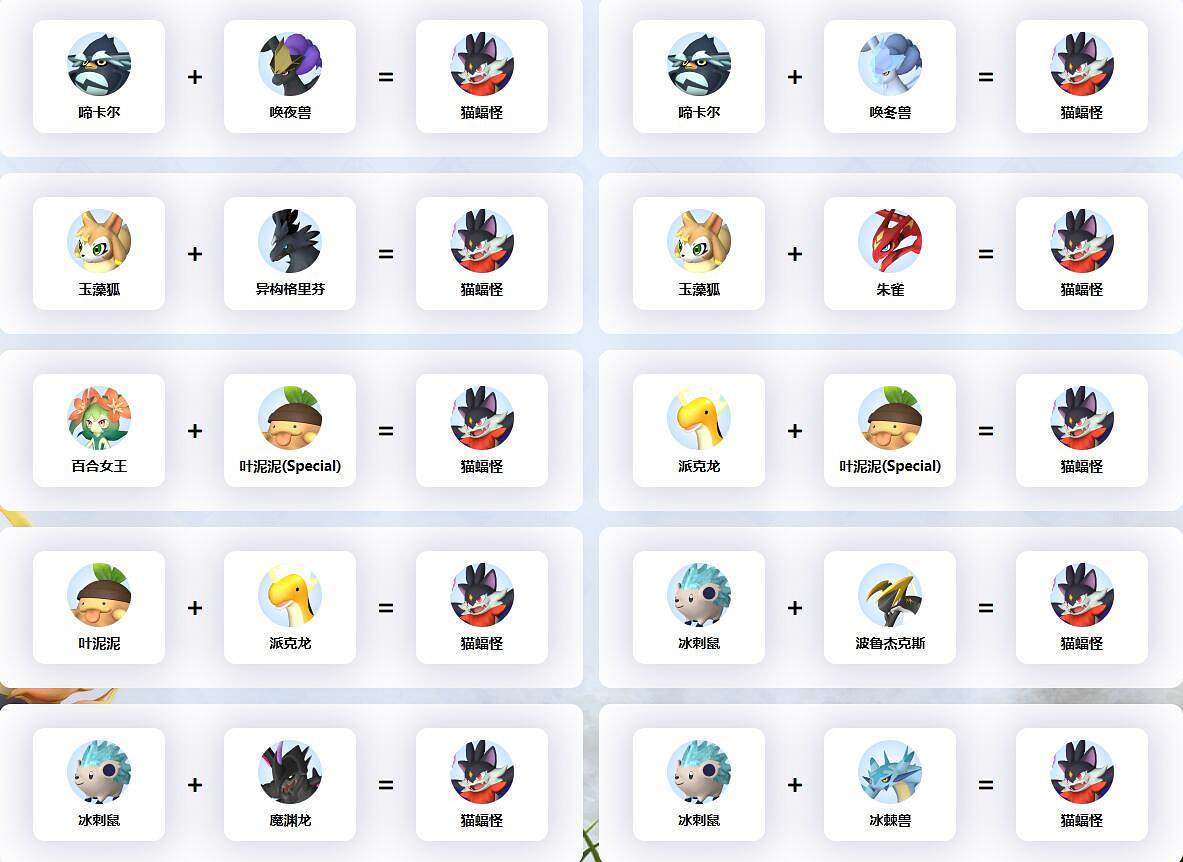Select the 异构格里芬 pal tile
The width and height of the screenshot is (1183, 862).
tap(290, 254)
